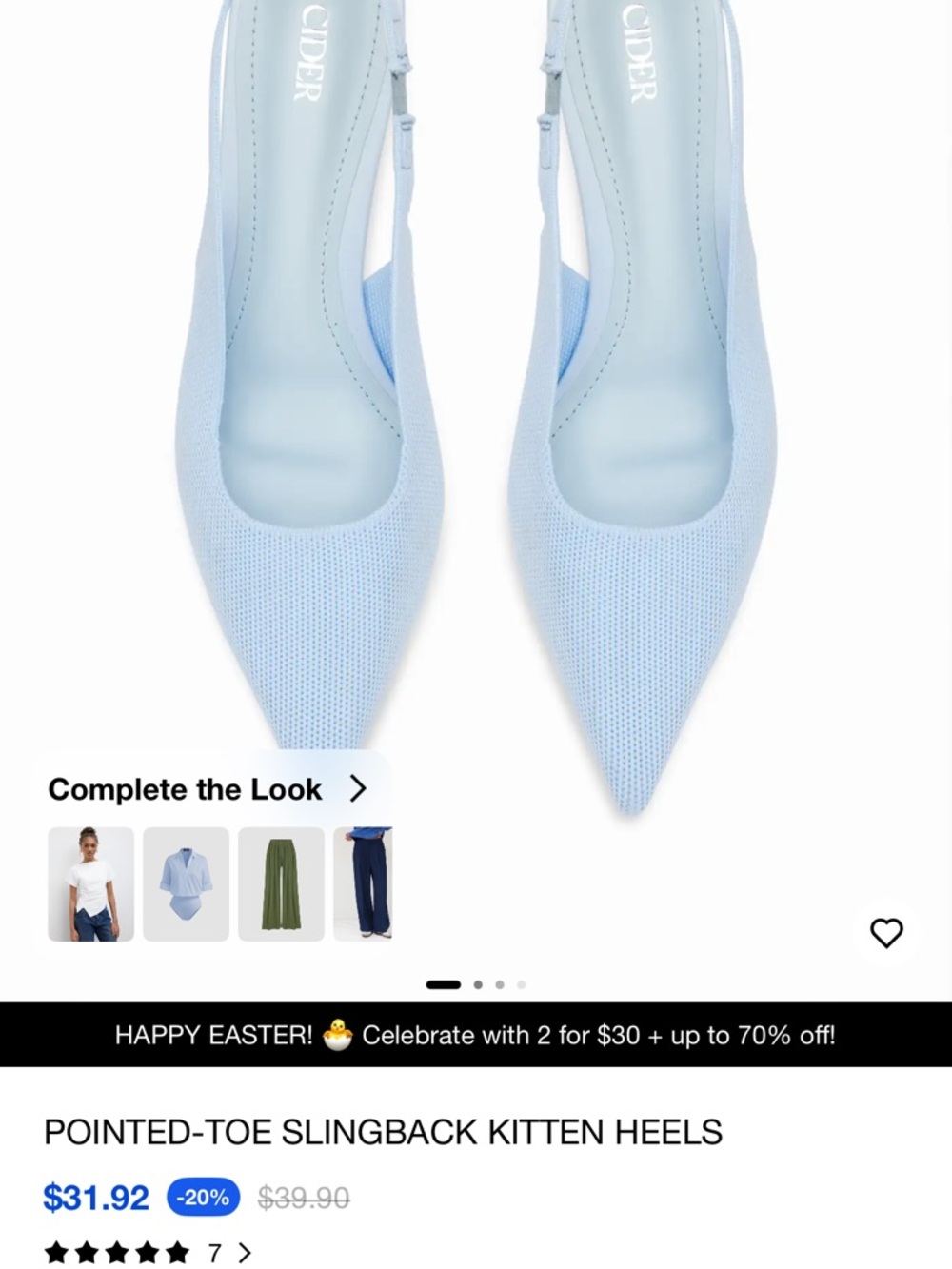Activate the first filled carousel indicator
The height and width of the screenshot is (1269, 952).
(444, 984)
